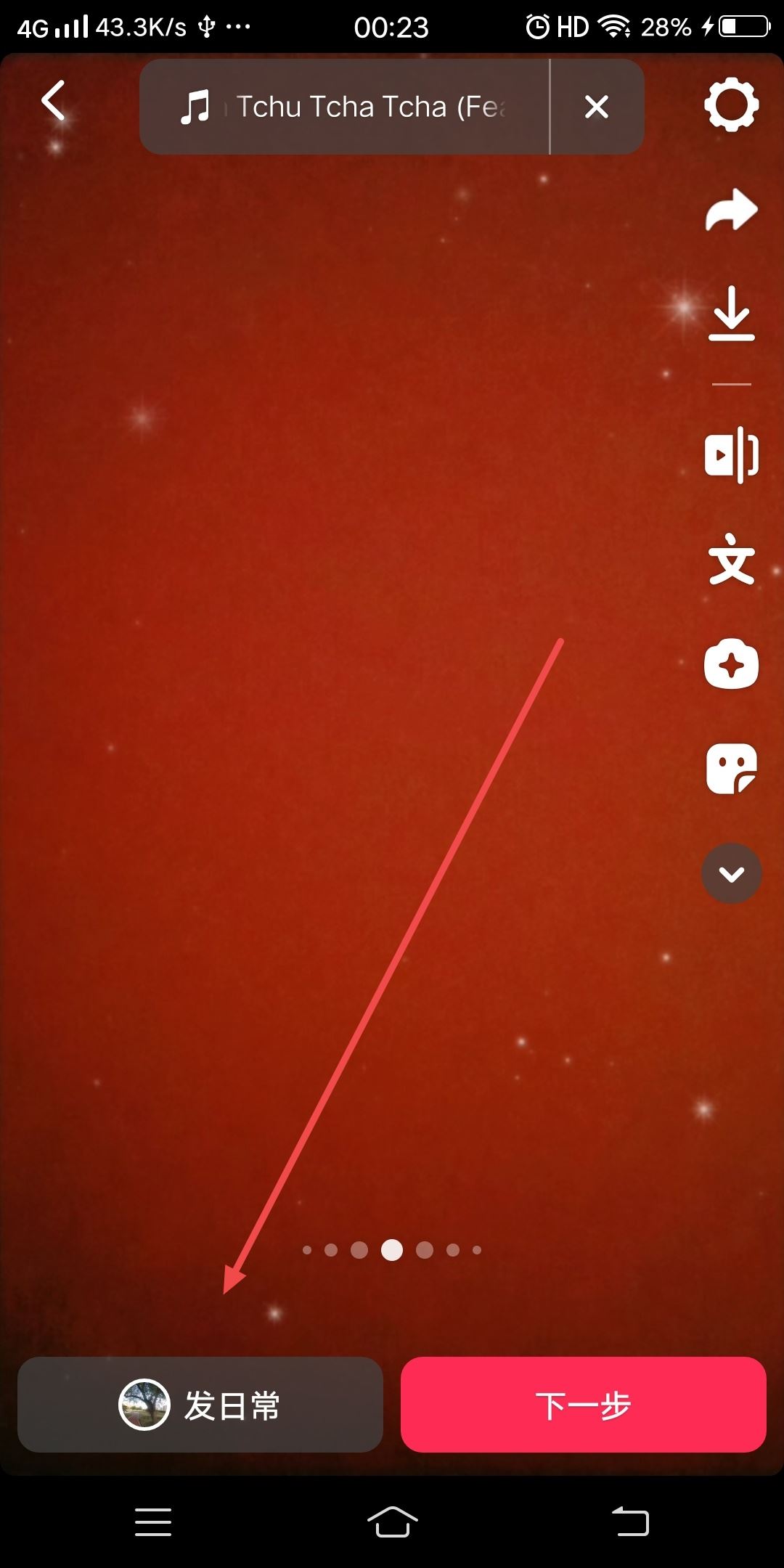Go back using the top-left arrow
Screen dimensions: 784x1568
[54, 100]
